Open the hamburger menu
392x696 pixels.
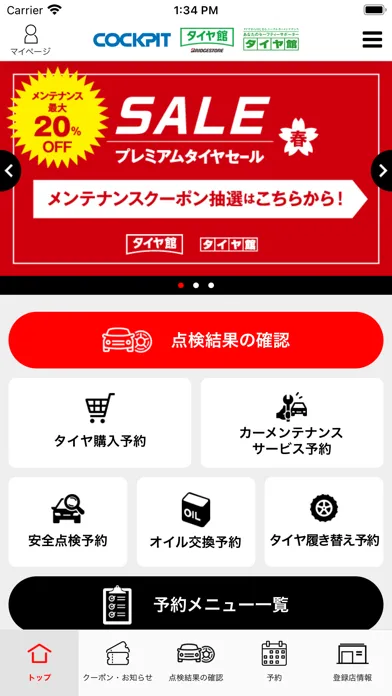point(372,40)
